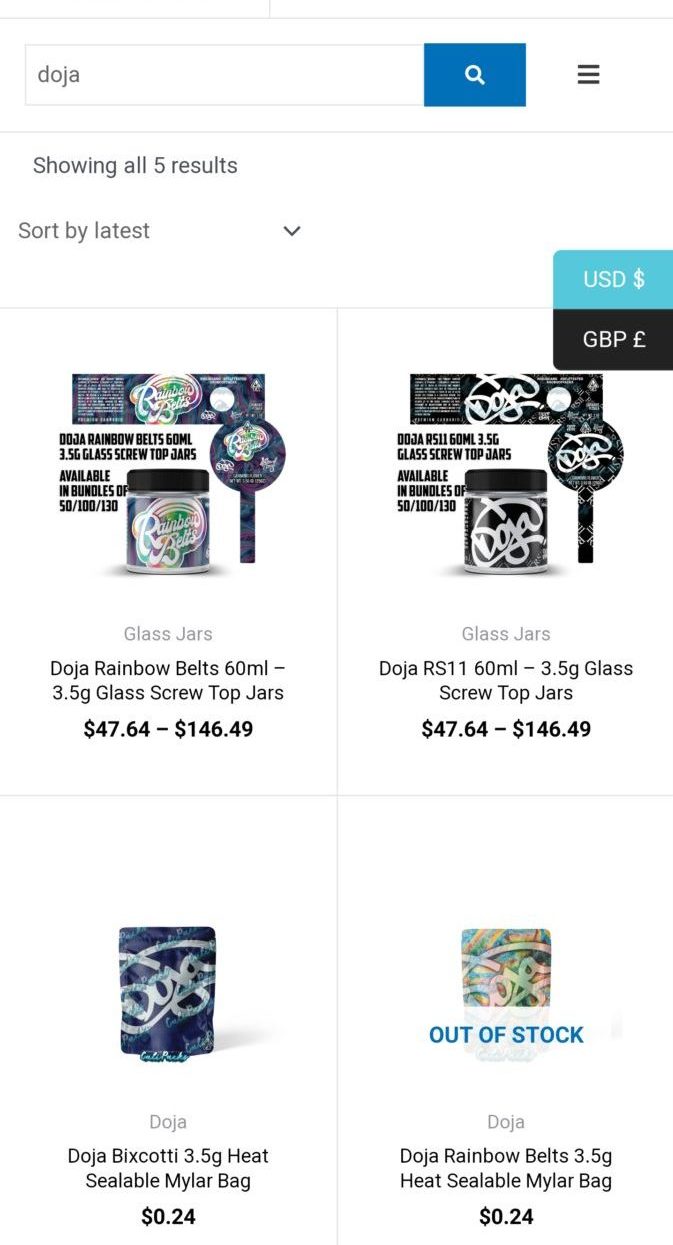Screen dimensions: 673x1245
Task: Expand the Sort by latest dropdown
Action: pos(160,231)
